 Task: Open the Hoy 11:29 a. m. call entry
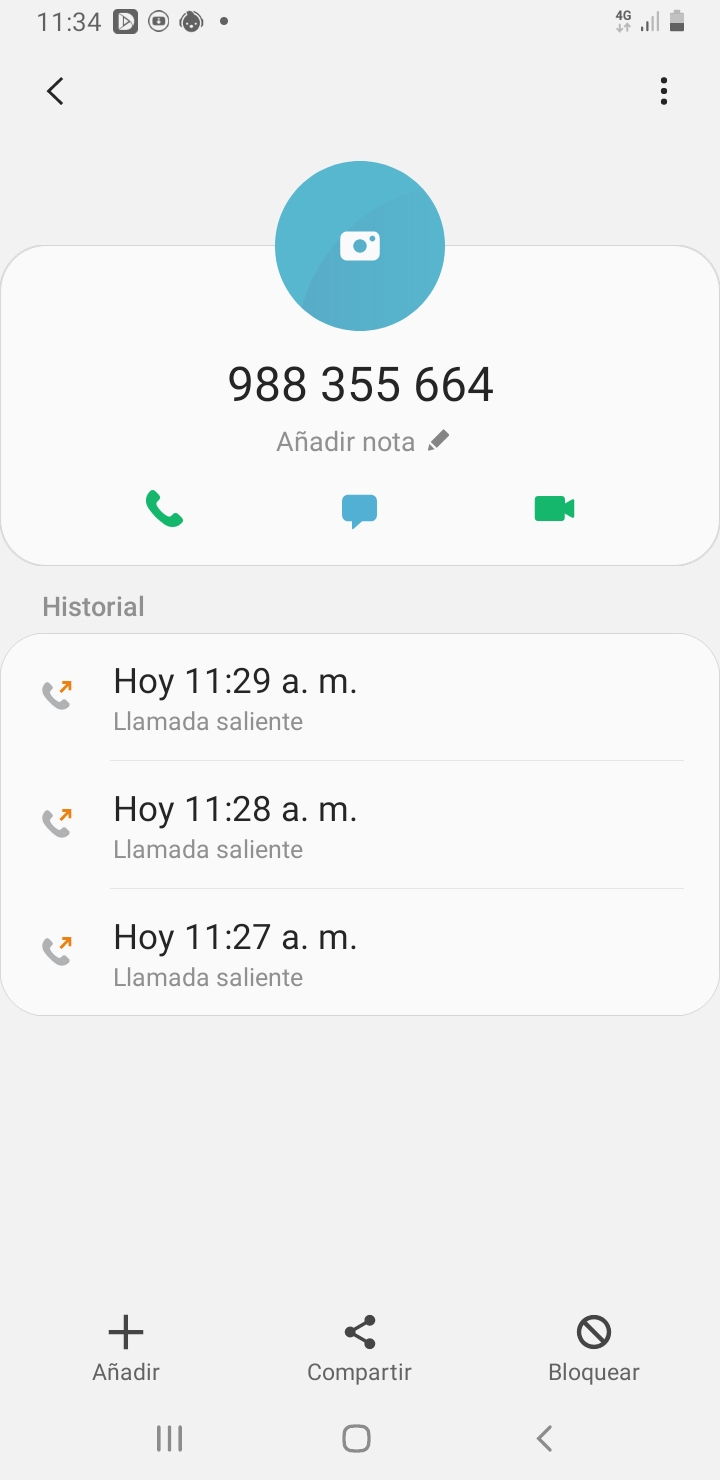360,697
